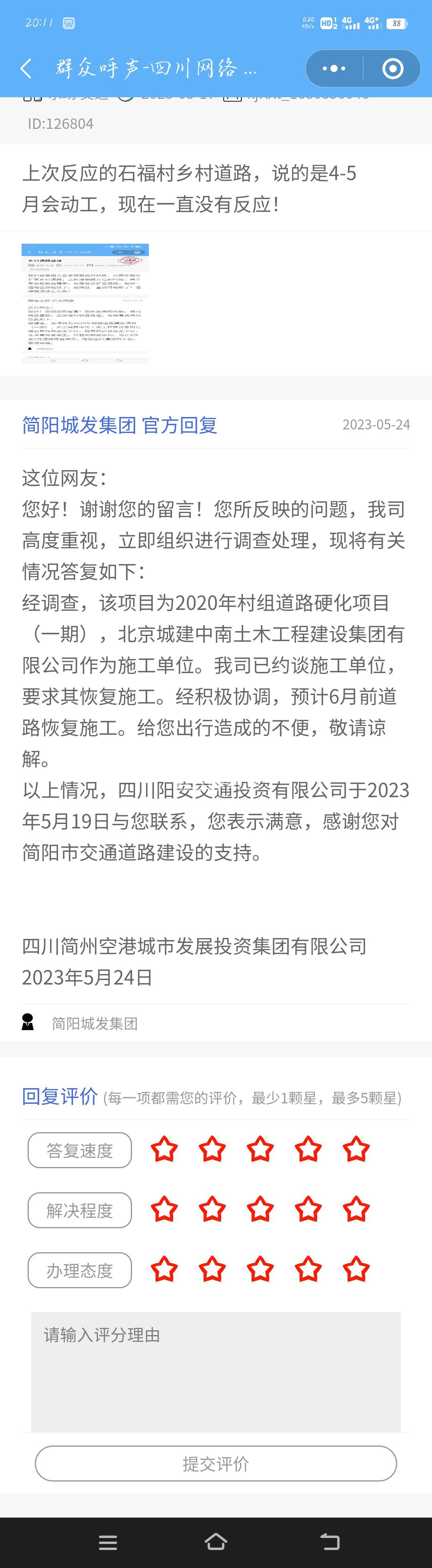Give 办理态度 two stars
The width and height of the screenshot is (432, 1568).
(x=212, y=1269)
